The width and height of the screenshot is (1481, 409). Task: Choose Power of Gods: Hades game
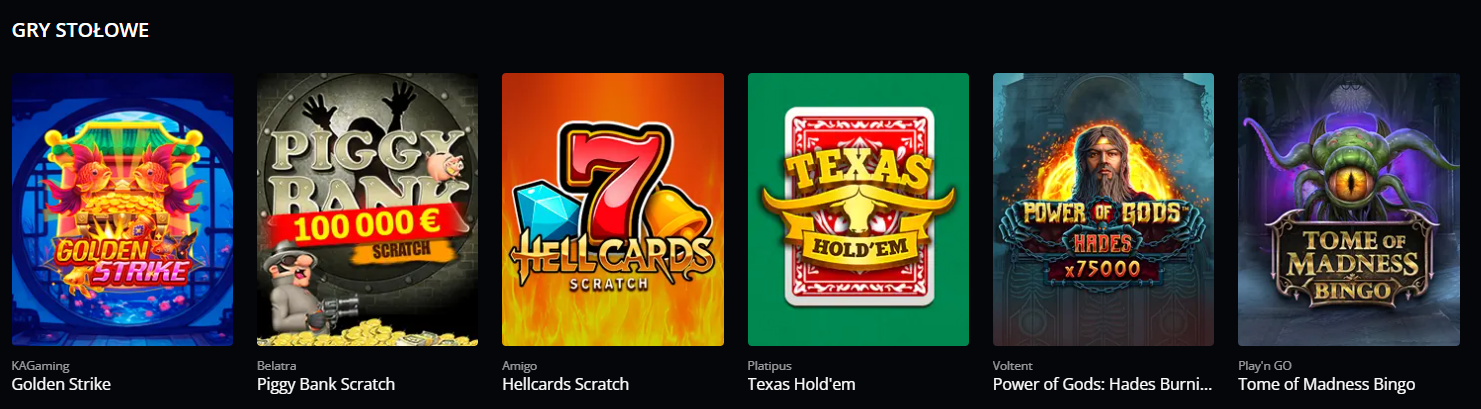(x=1103, y=209)
